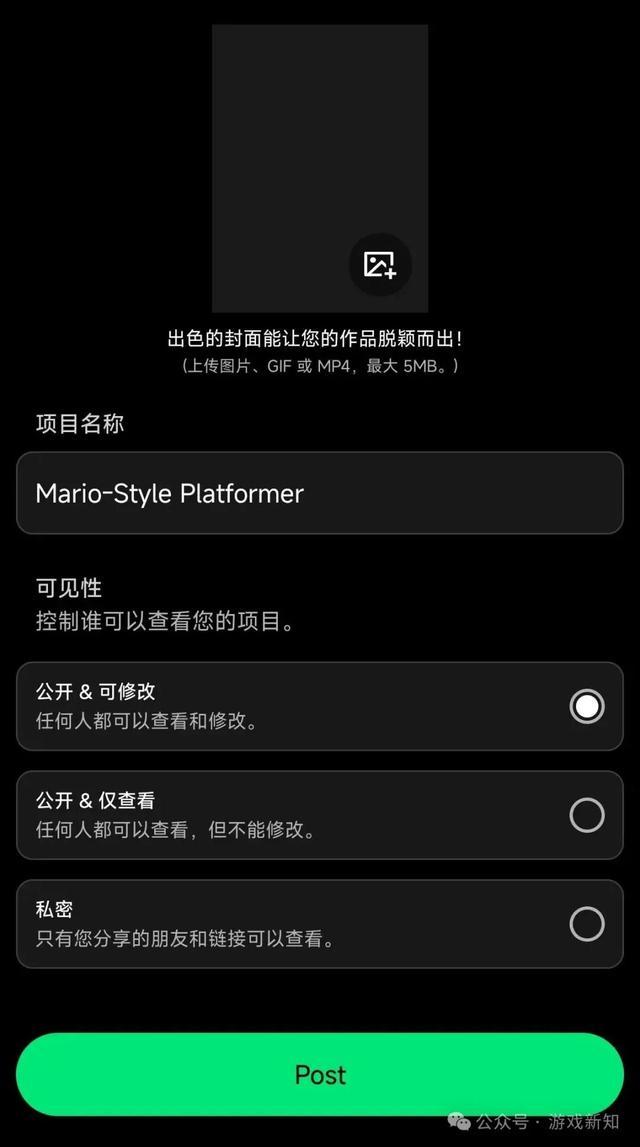Tap the add cover image icon
The height and width of the screenshot is (1147, 640).
380,265
